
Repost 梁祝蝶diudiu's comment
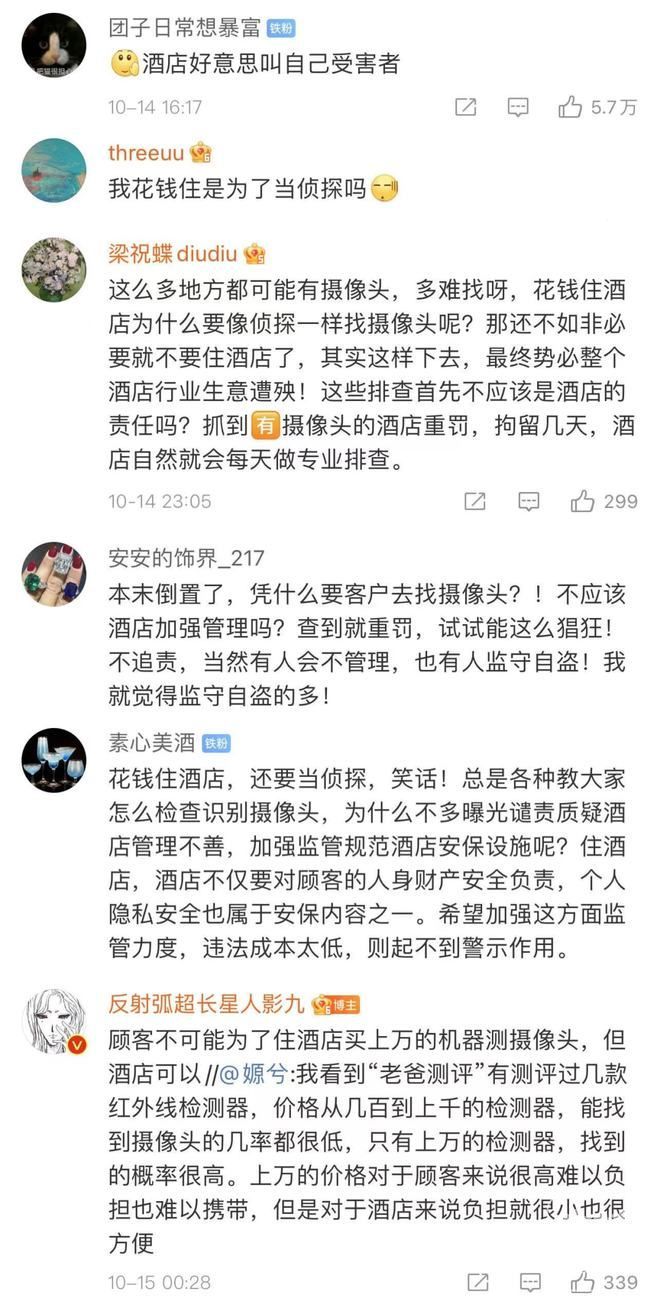click(x=476, y=501)
